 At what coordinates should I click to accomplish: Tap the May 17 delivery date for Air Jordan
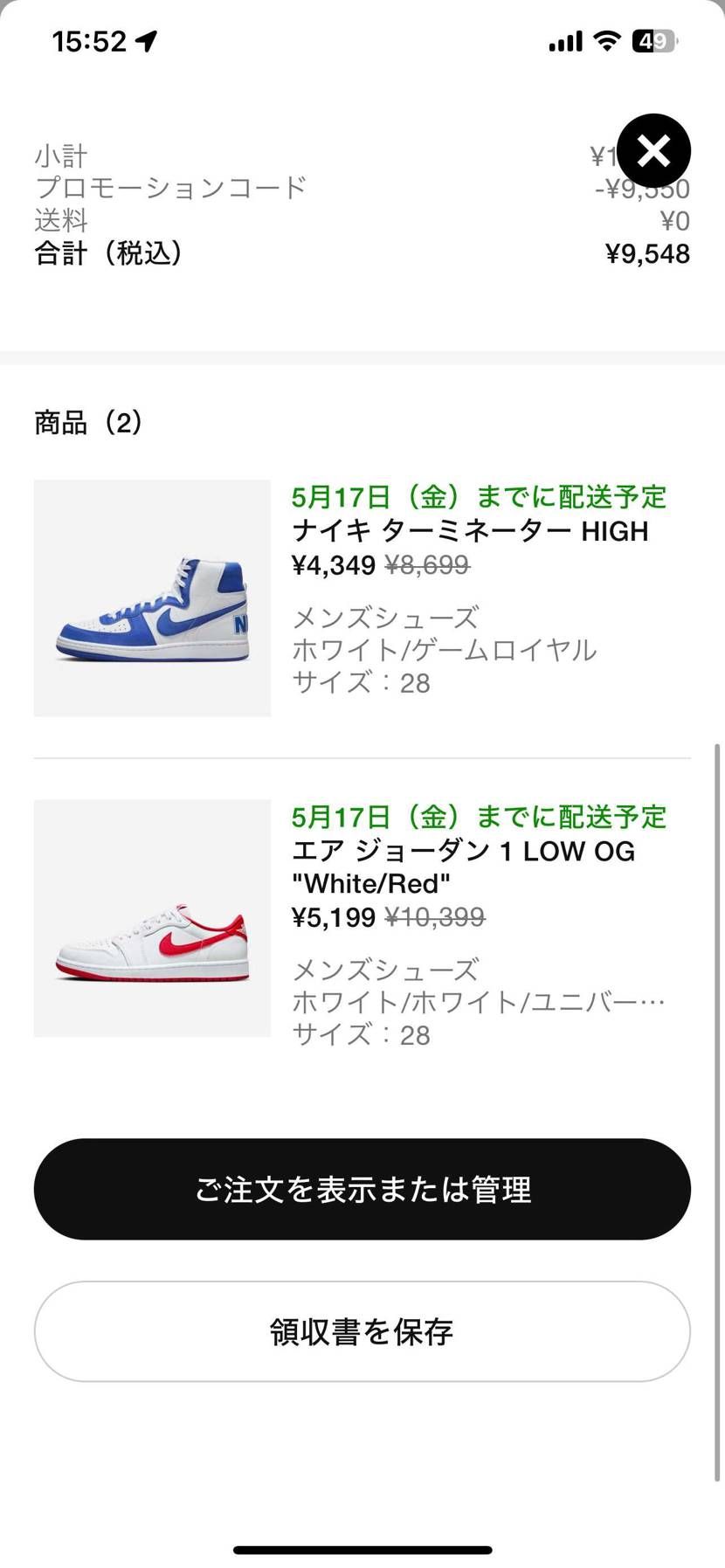pyautogui.click(x=480, y=816)
